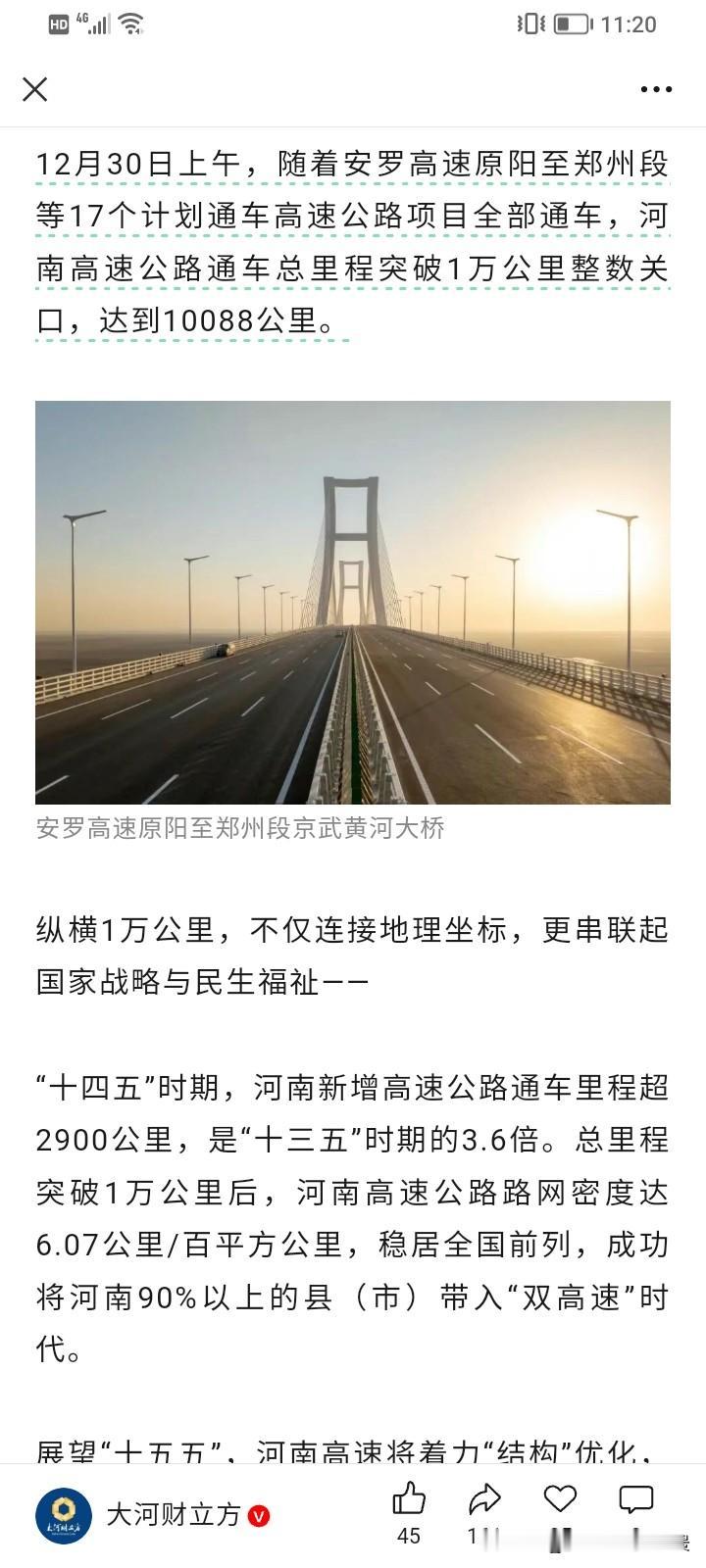Image resolution: width=706 pixels, height=1568 pixels.
Task: Open comments via the speech bubble icon
Action: 635,1497
